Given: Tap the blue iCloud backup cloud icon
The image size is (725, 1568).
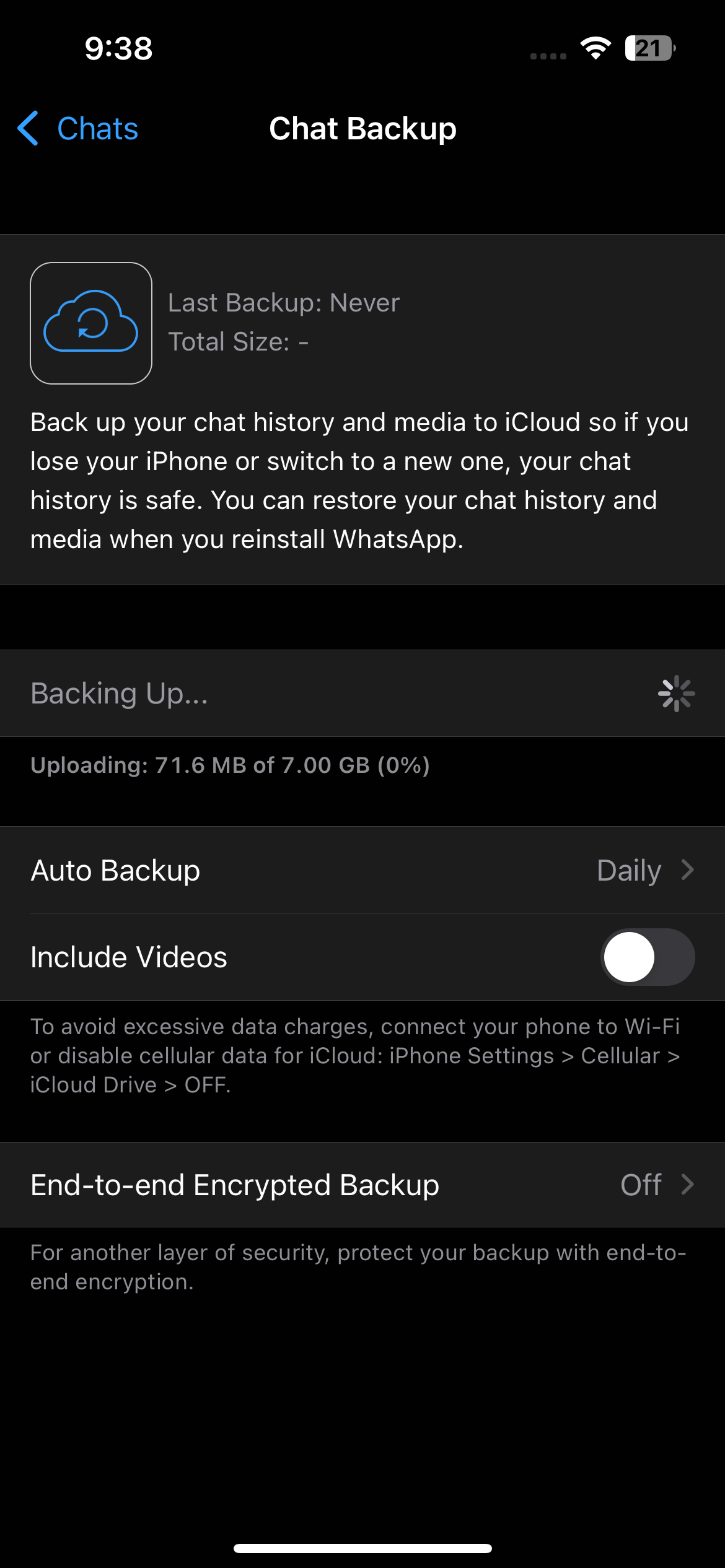Looking at the screenshot, I should 90,323.
